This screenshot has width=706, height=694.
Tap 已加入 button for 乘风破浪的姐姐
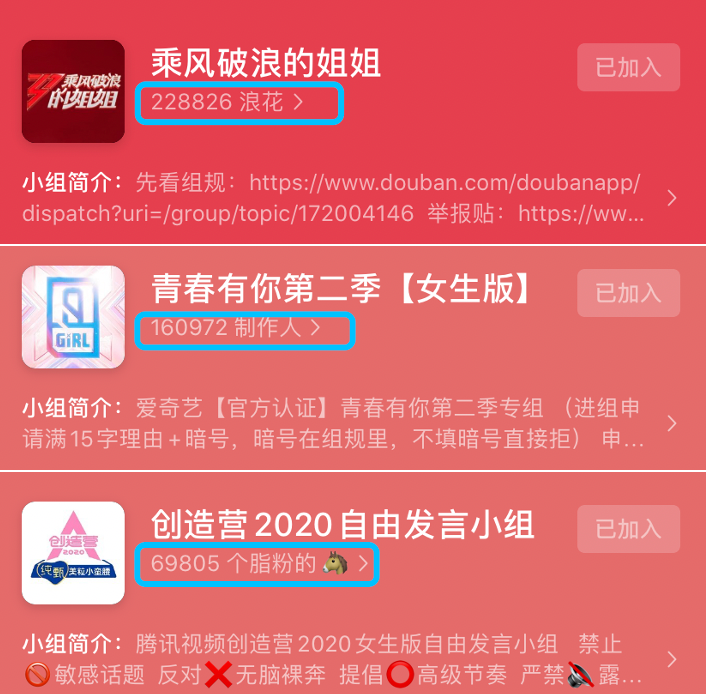point(628,67)
